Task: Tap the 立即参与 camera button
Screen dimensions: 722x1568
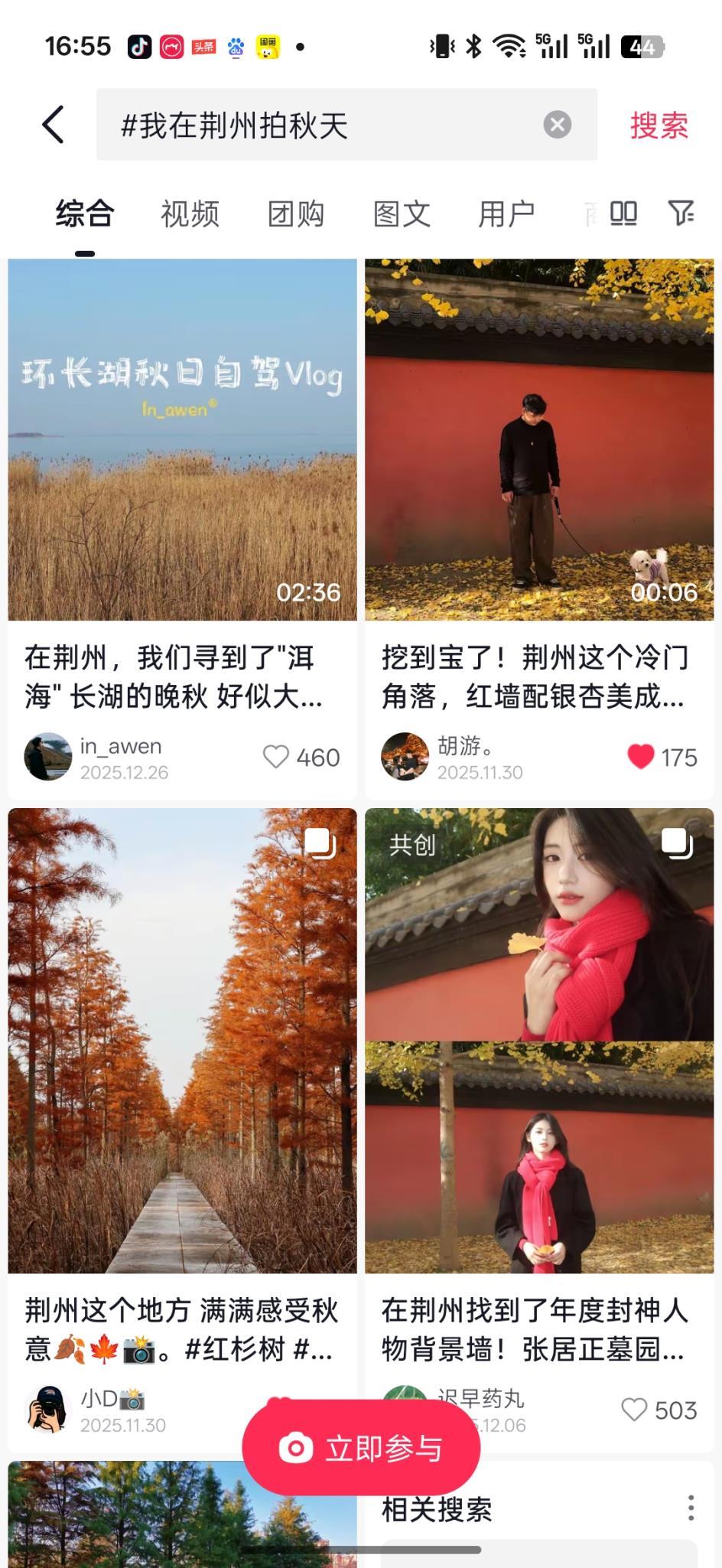Action: point(361,1448)
